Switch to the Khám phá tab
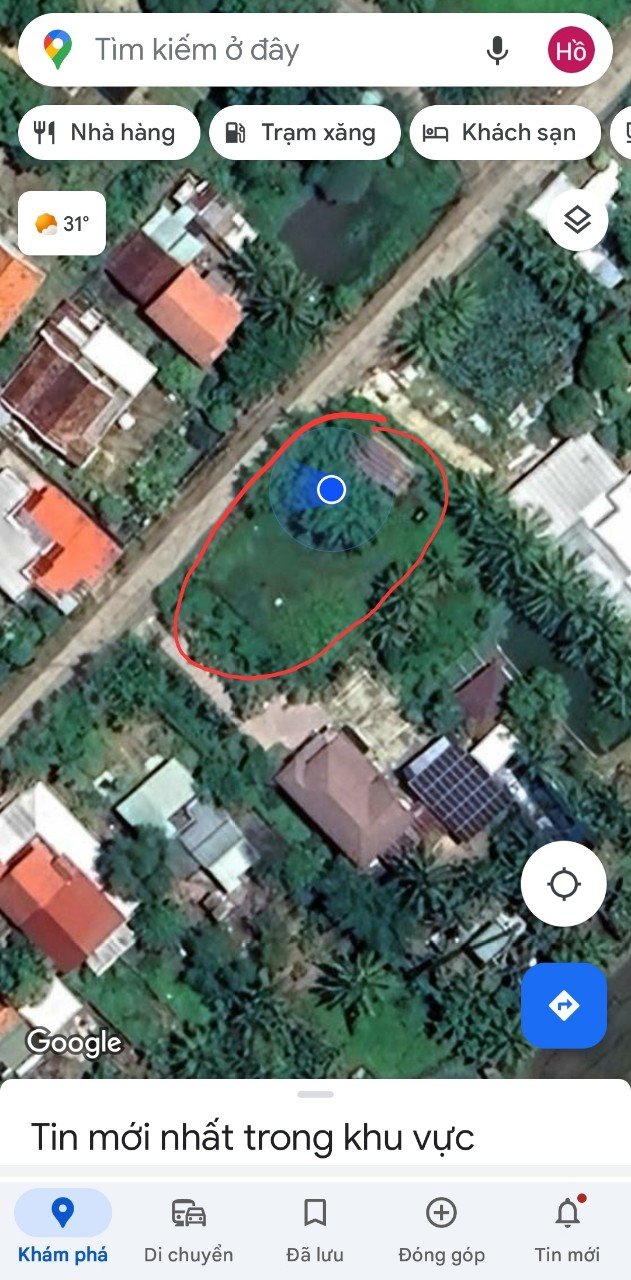This screenshot has width=631, height=1280. coord(63,1227)
